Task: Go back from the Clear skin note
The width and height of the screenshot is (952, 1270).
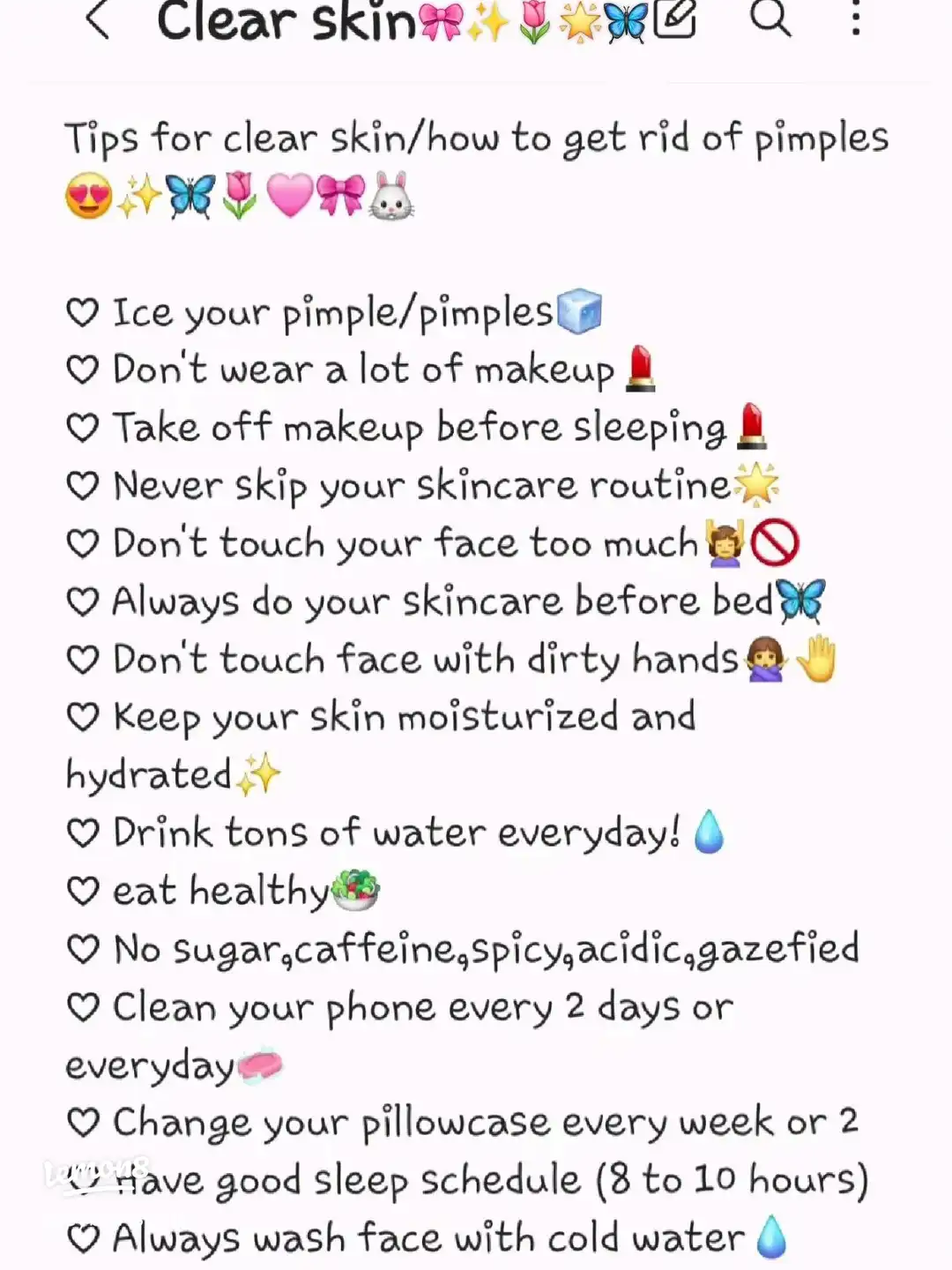Action: click(98, 19)
